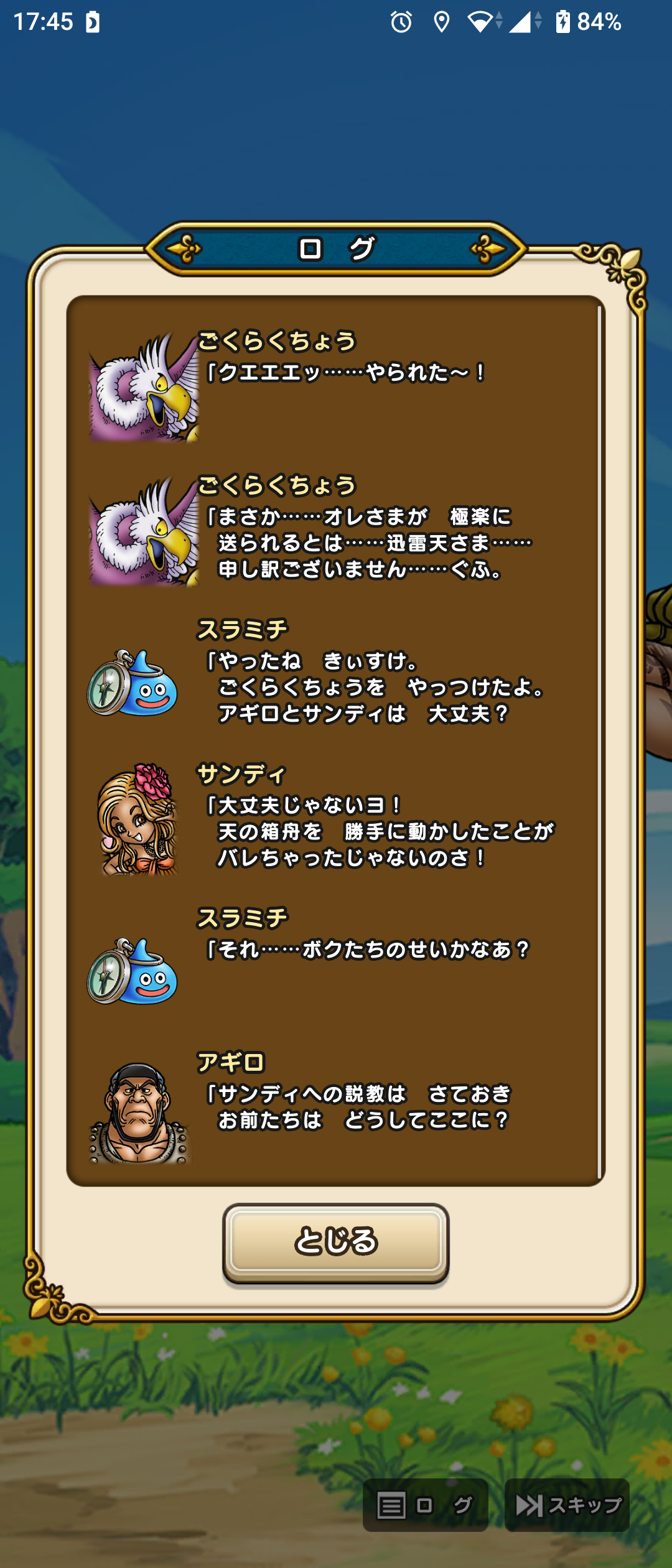Skip the story with スキップ button
672x1568 pixels.
(x=567, y=1505)
